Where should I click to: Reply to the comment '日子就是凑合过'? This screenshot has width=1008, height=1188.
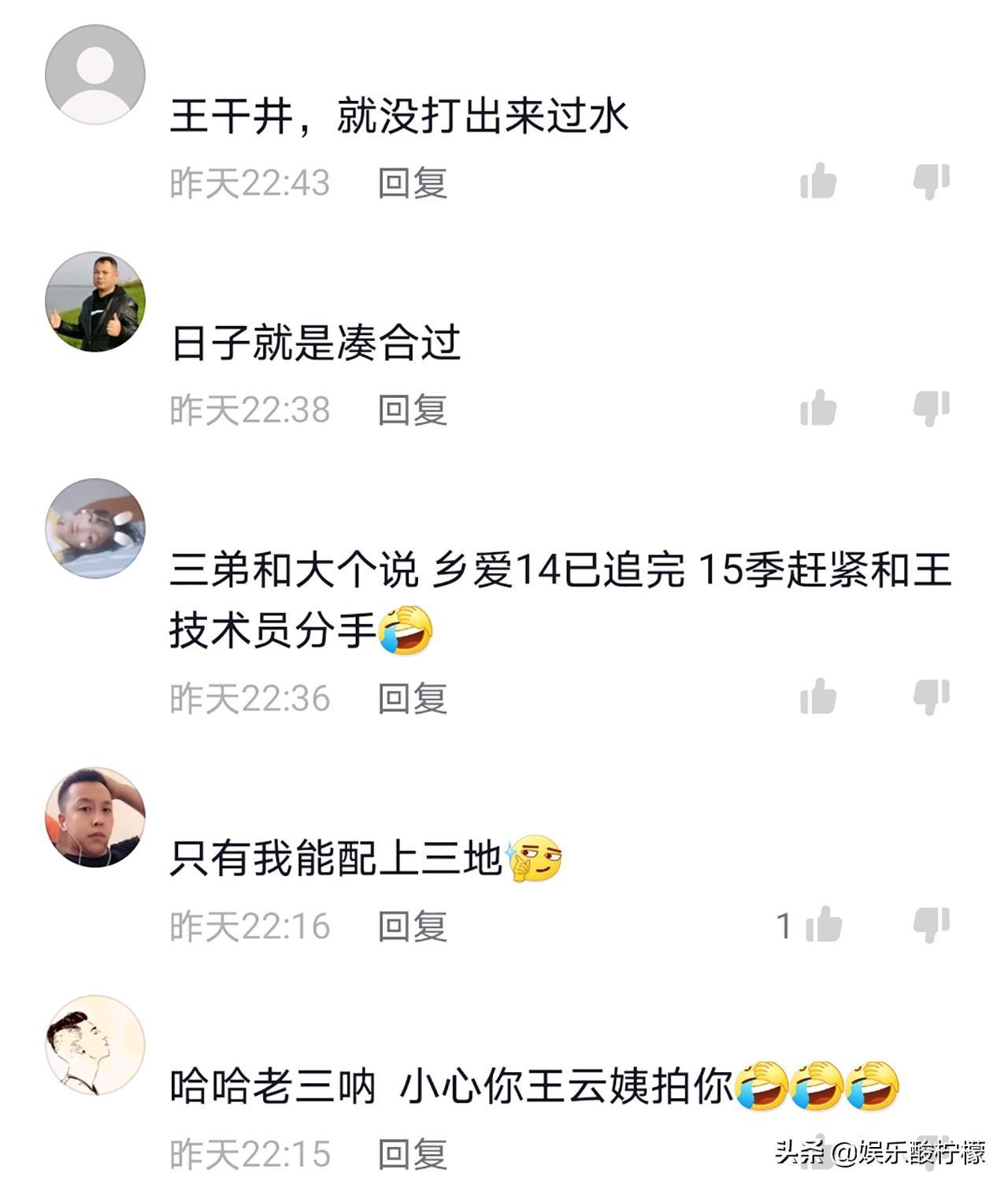(413, 410)
